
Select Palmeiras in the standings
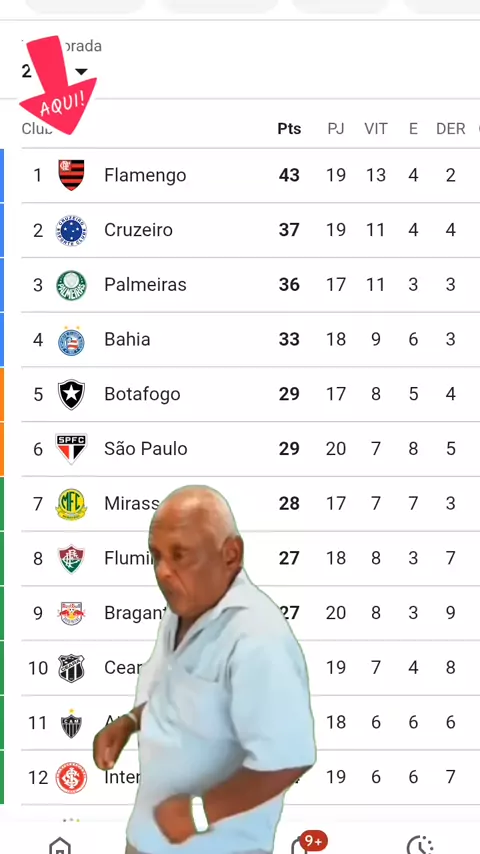[x=251, y=285]
